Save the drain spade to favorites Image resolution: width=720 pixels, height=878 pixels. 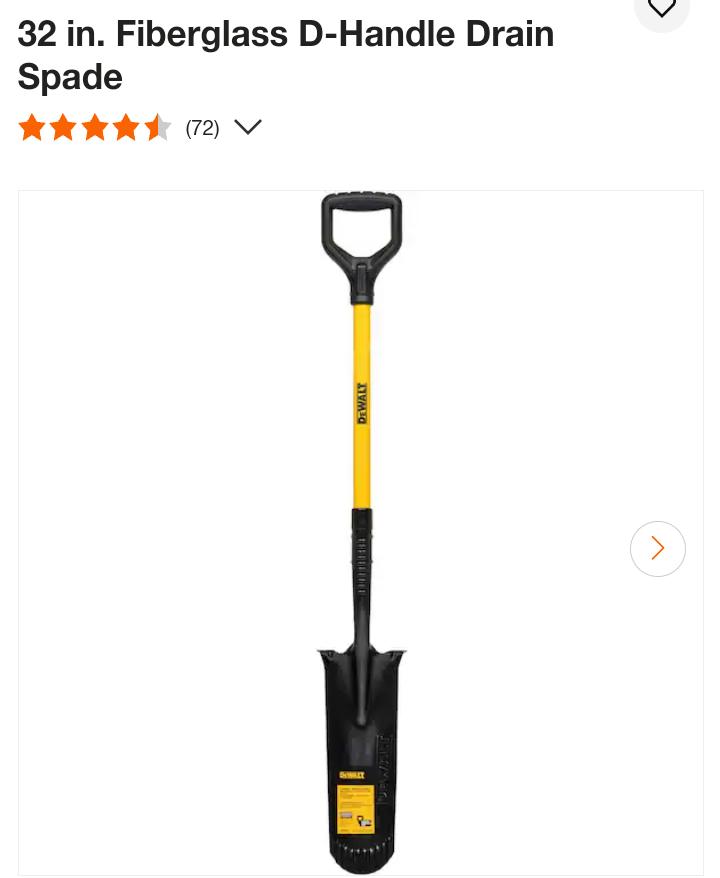tap(662, 9)
